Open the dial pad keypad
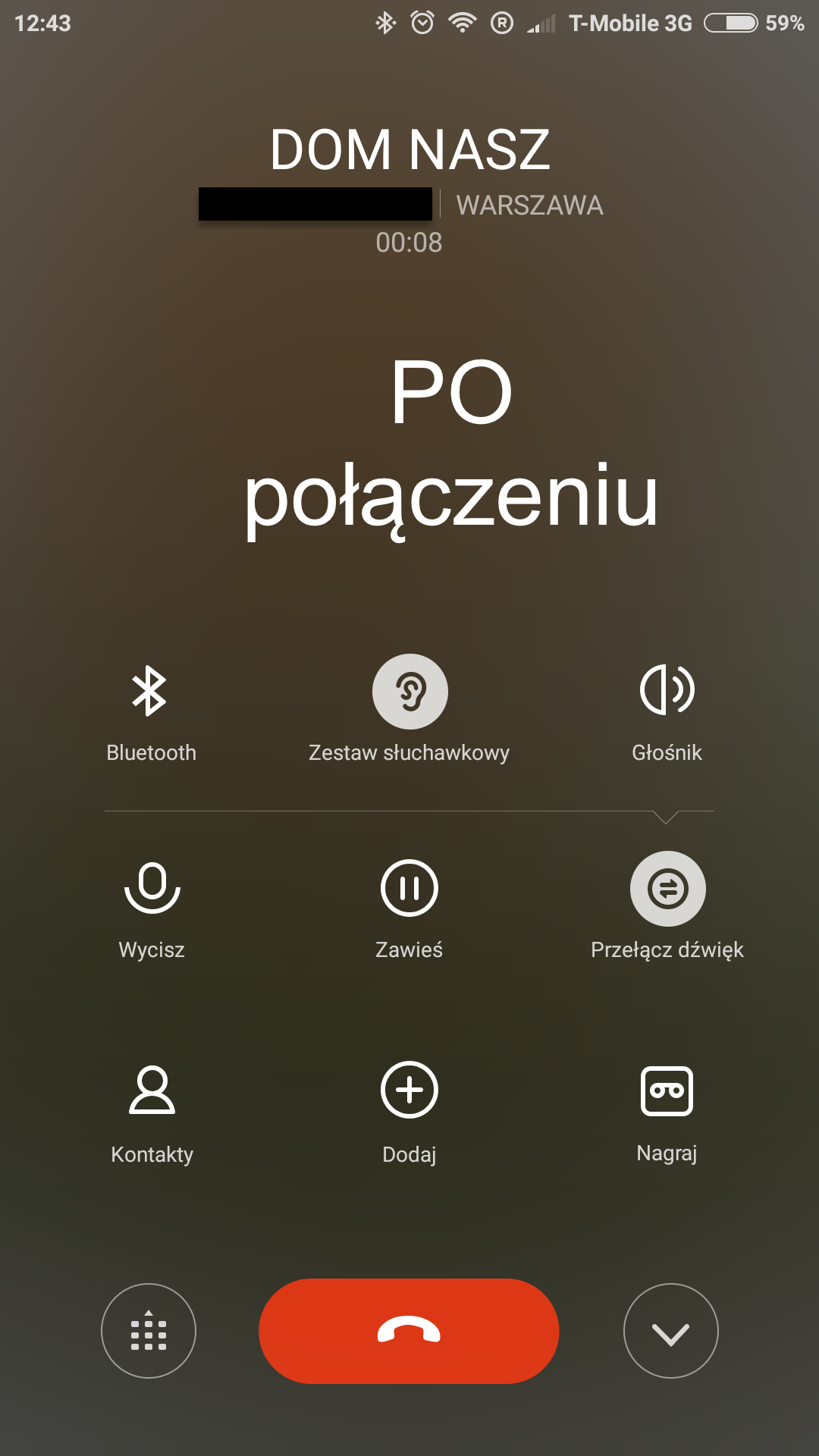 pyautogui.click(x=149, y=1331)
